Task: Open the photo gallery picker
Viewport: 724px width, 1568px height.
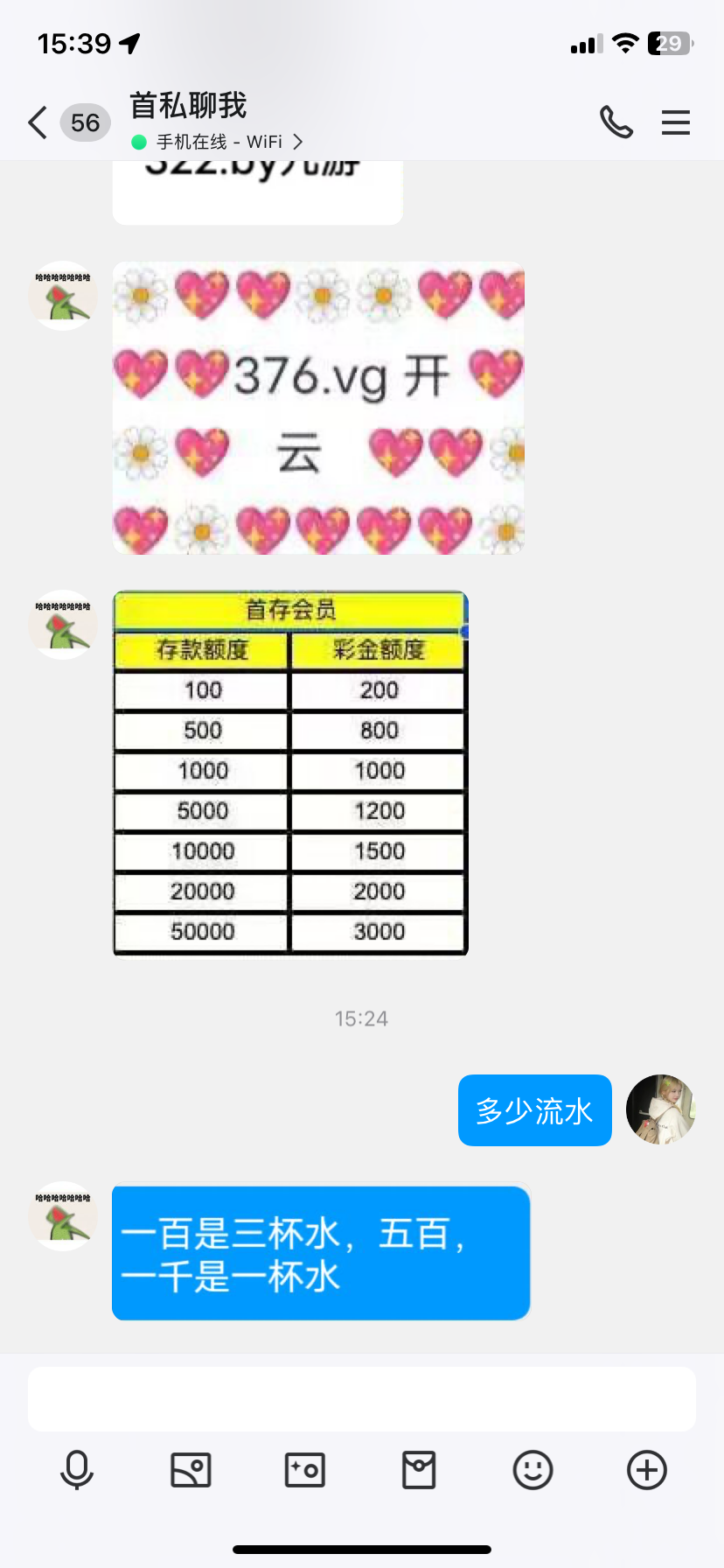Action: [191, 1470]
